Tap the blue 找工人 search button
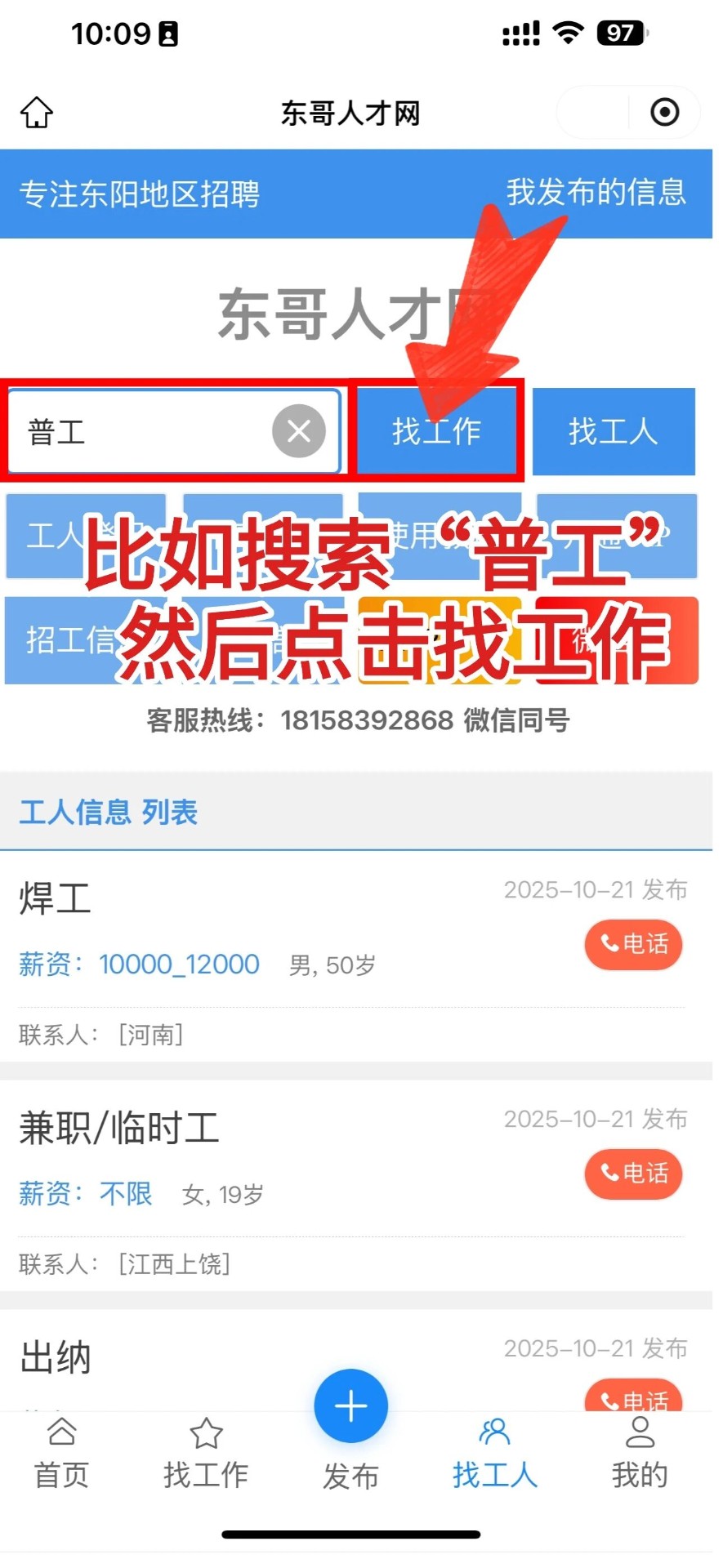This screenshot has height=1568, width=723. pyautogui.click(x=613, y=431)
